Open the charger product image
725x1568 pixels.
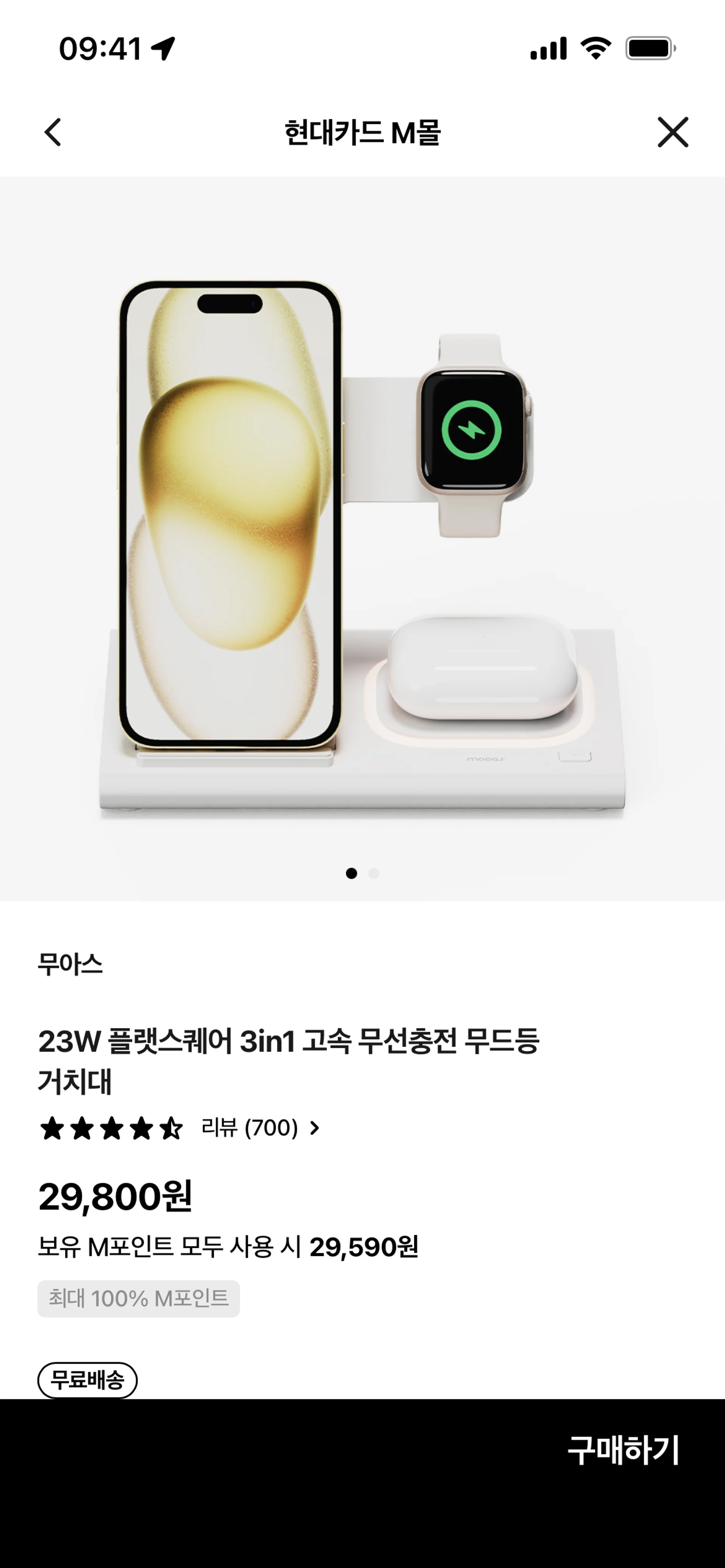coord(362,539)
